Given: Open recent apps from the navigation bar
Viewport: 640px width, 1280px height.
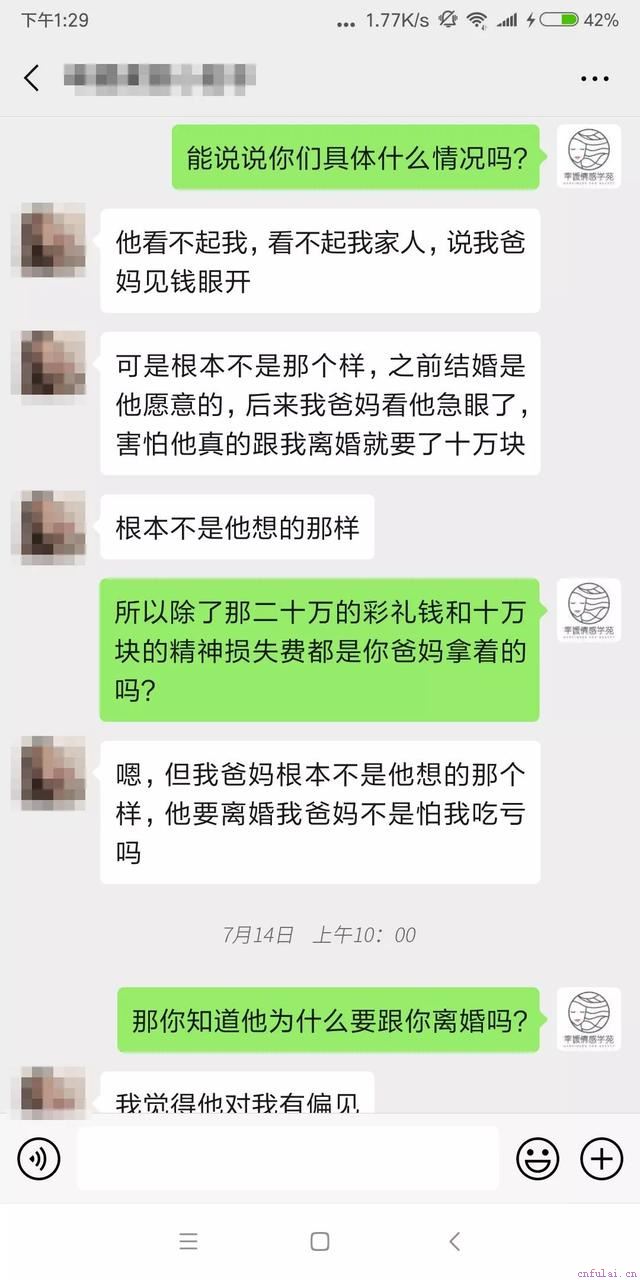Looking at the screenshot, I should tap(188, 1241).
